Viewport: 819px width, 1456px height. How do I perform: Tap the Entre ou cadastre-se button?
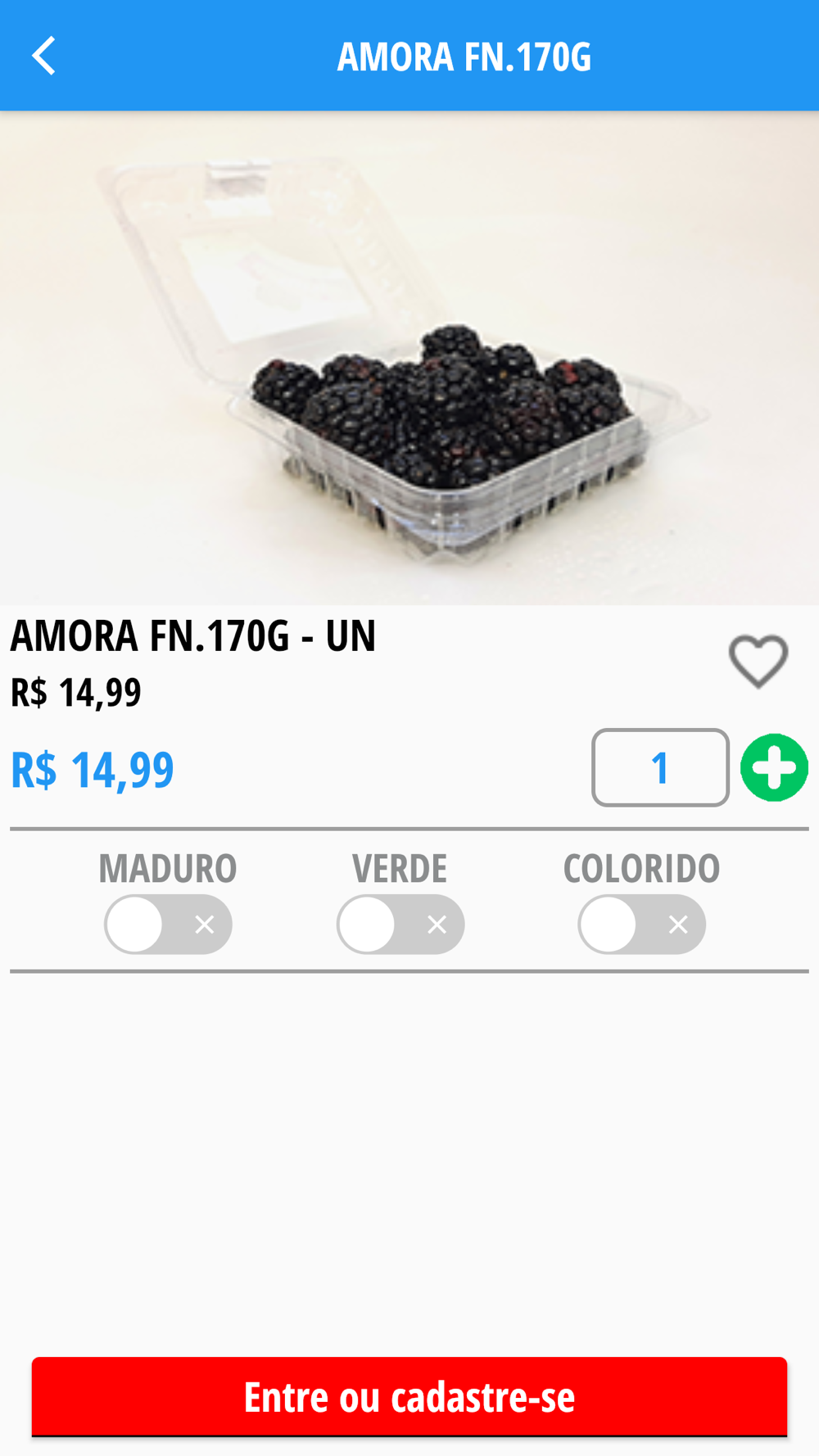click(x=409, y=1396)
